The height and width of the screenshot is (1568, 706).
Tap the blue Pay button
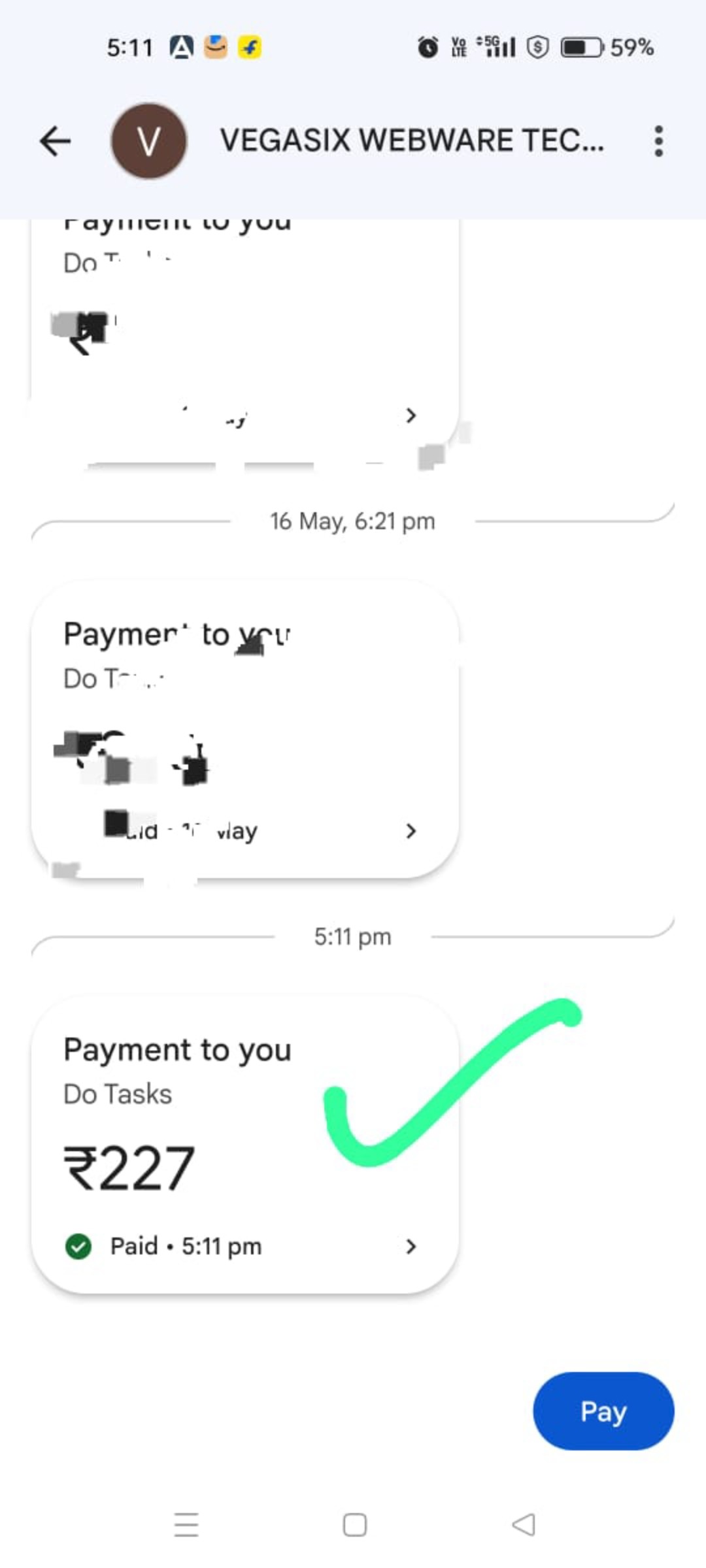click(603, 1411)
